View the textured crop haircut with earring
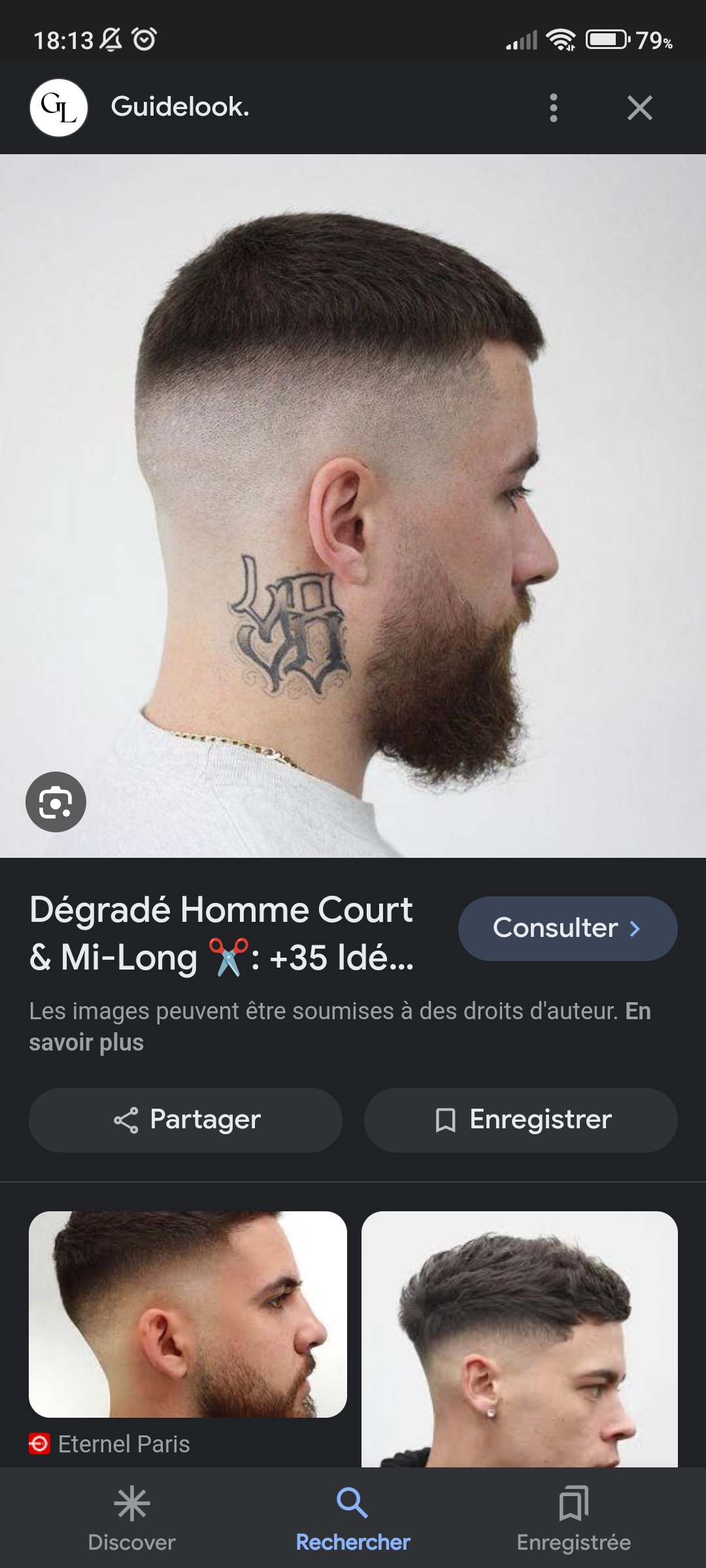706x1568 pixels. pos(519,1339)
